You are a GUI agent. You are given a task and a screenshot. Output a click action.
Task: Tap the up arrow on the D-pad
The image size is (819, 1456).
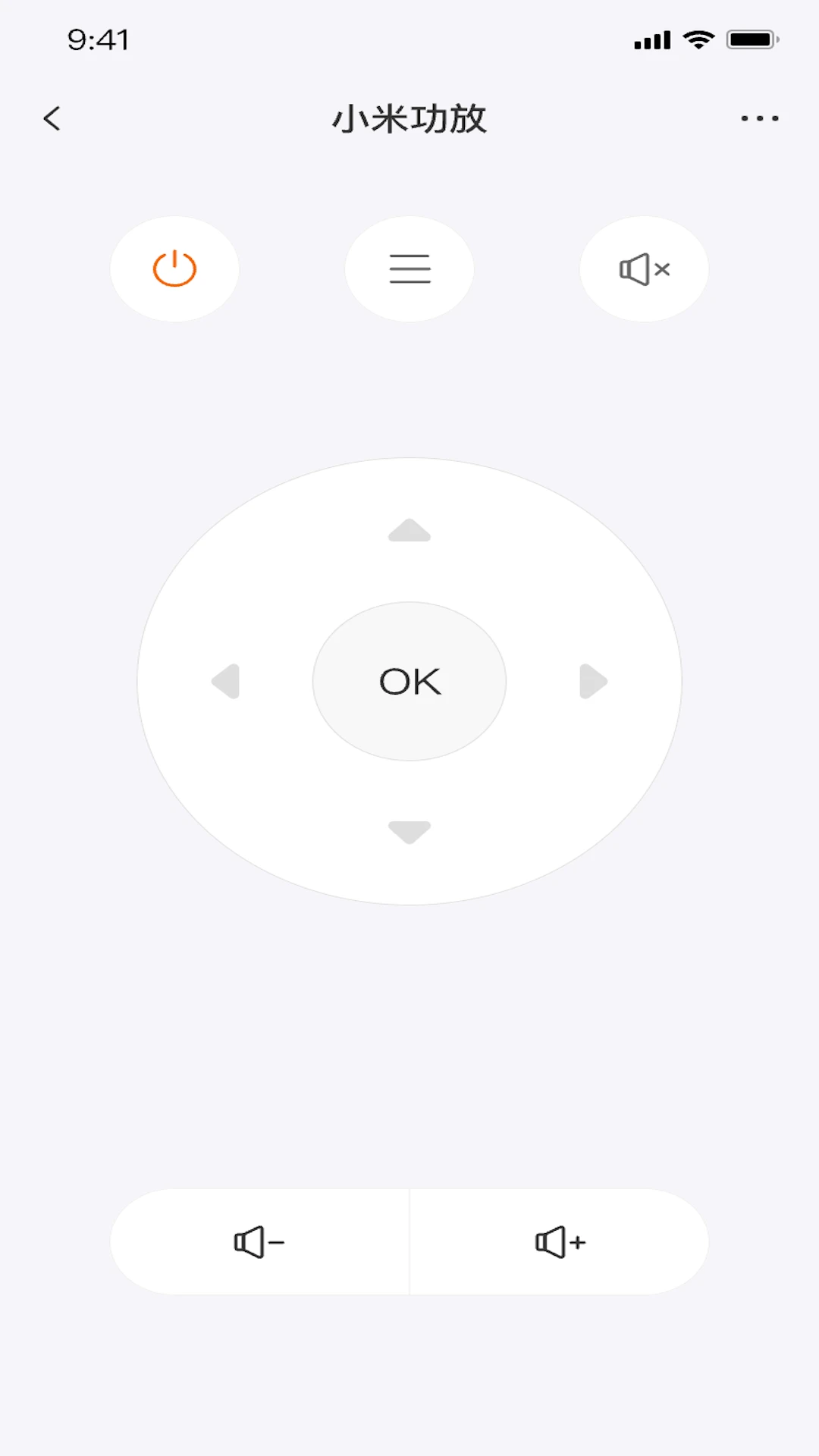[x=409, y=530]
